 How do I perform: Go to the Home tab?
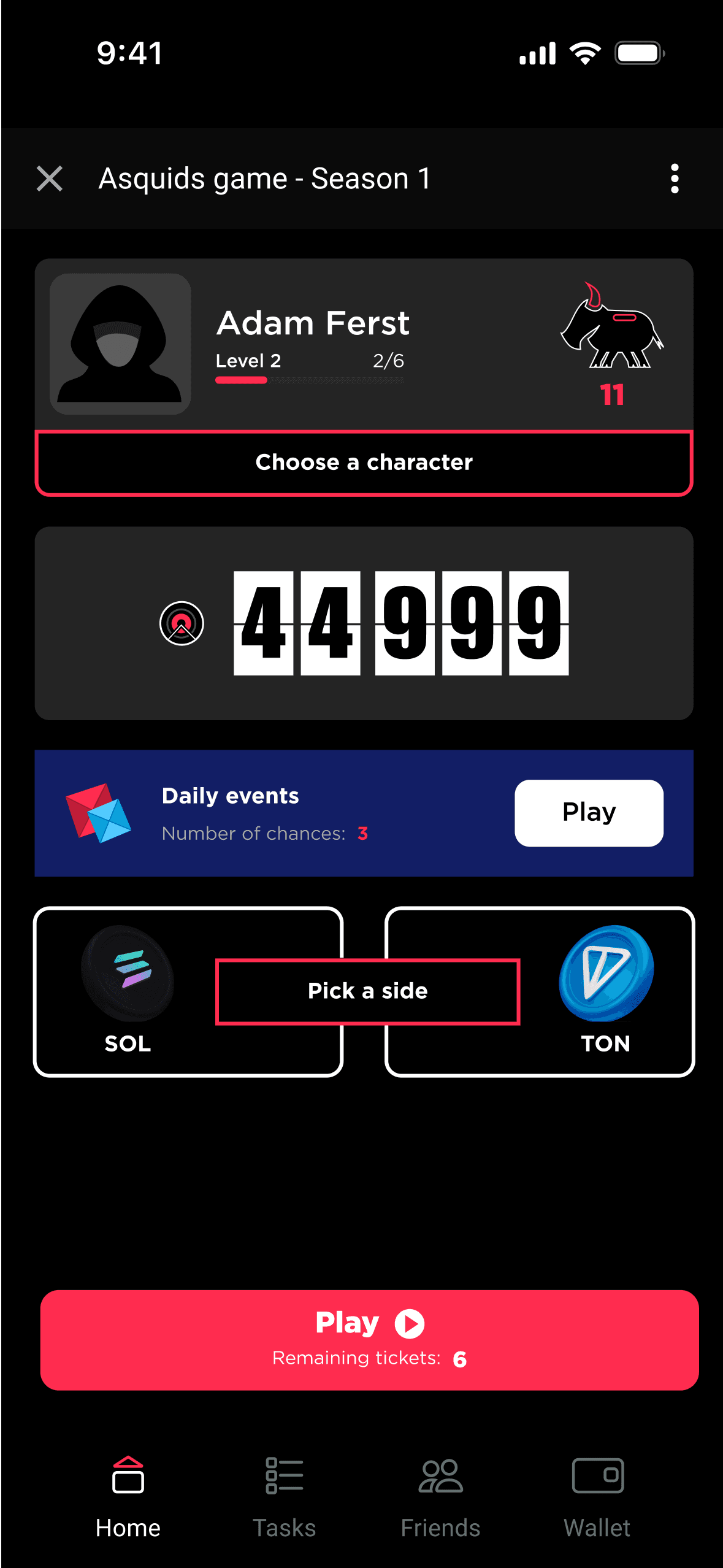[x=128, y=1497]
